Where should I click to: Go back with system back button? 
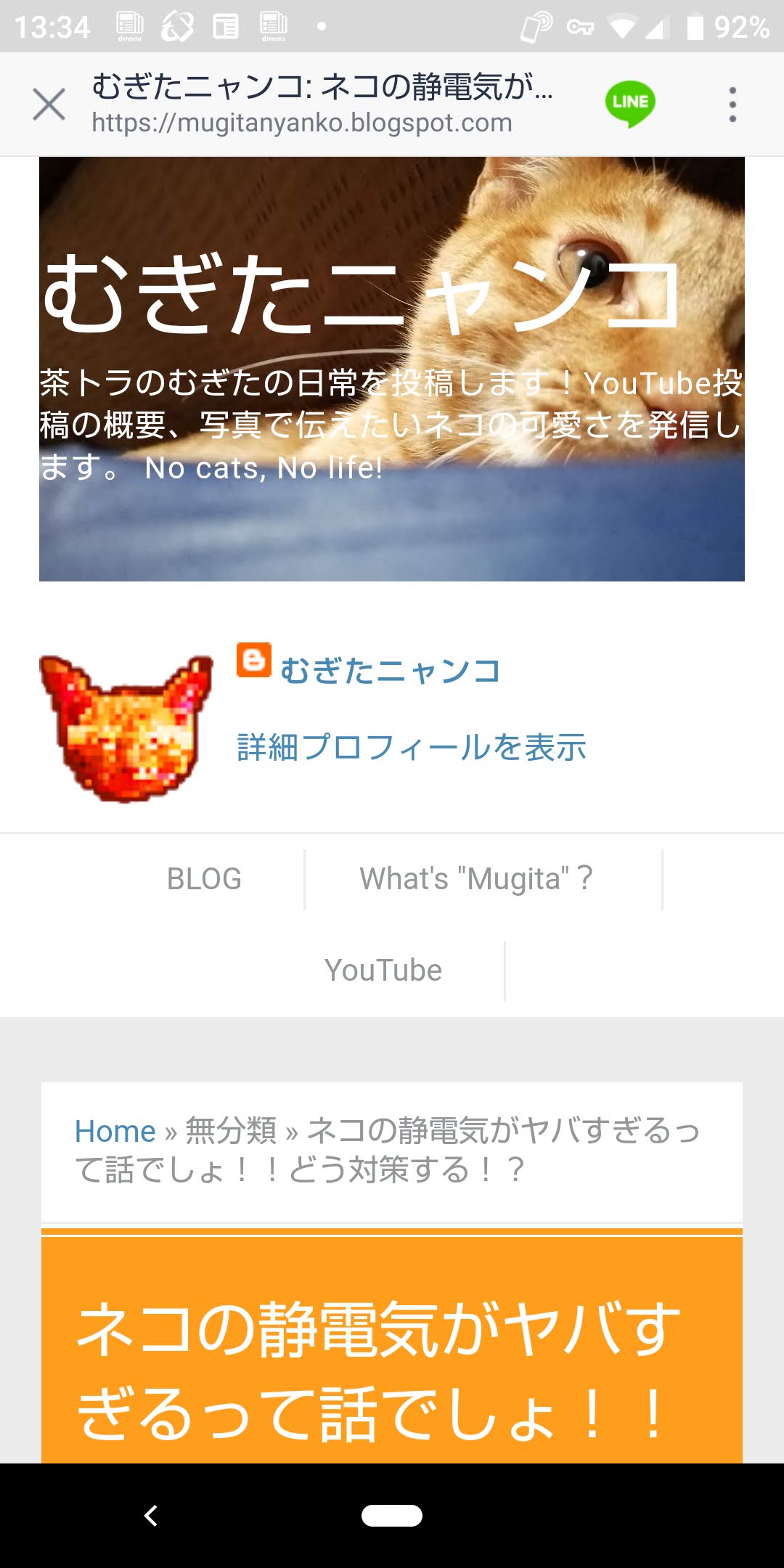pyautogui.click(x=151, y=1516)
